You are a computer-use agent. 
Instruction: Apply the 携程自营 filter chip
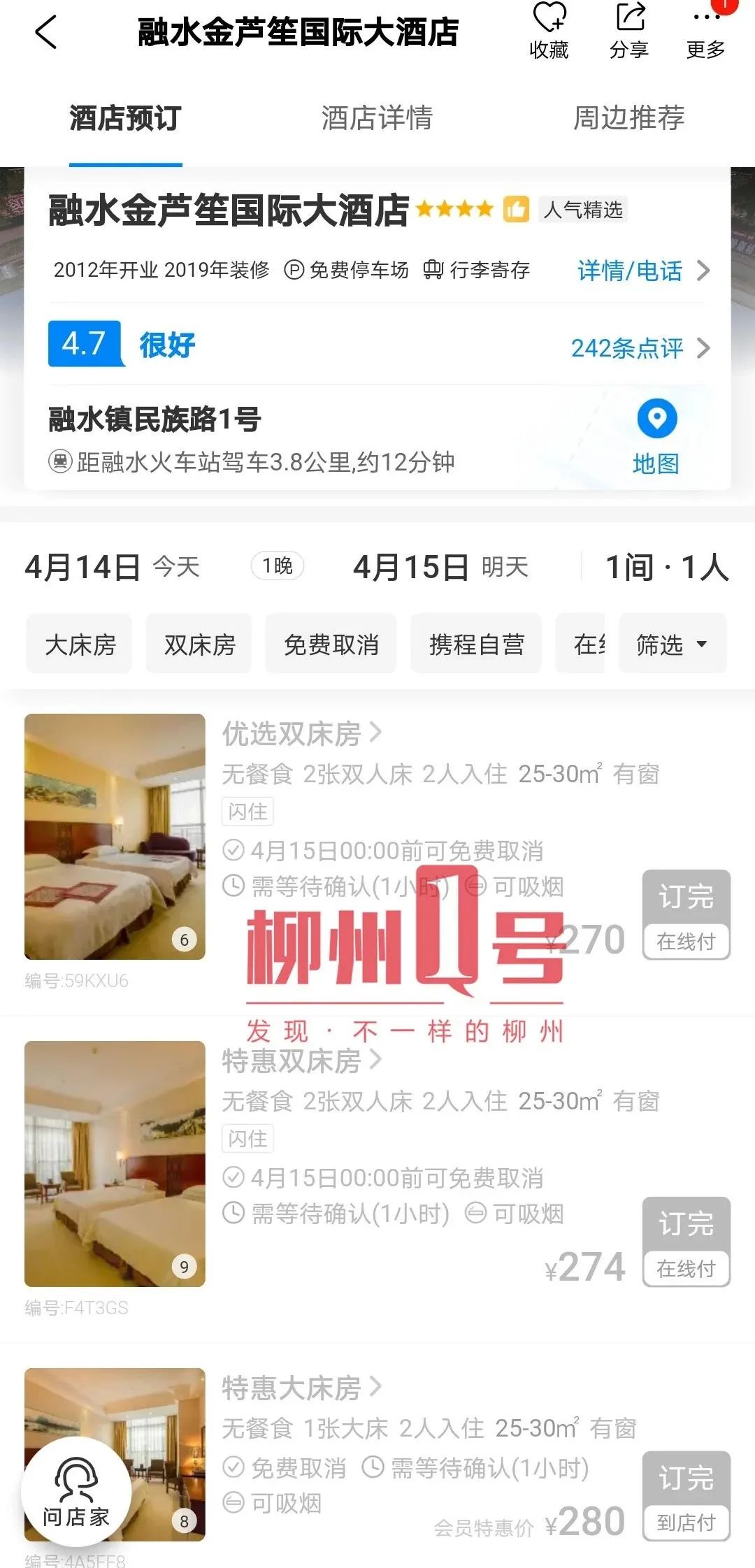click(476, 644)
